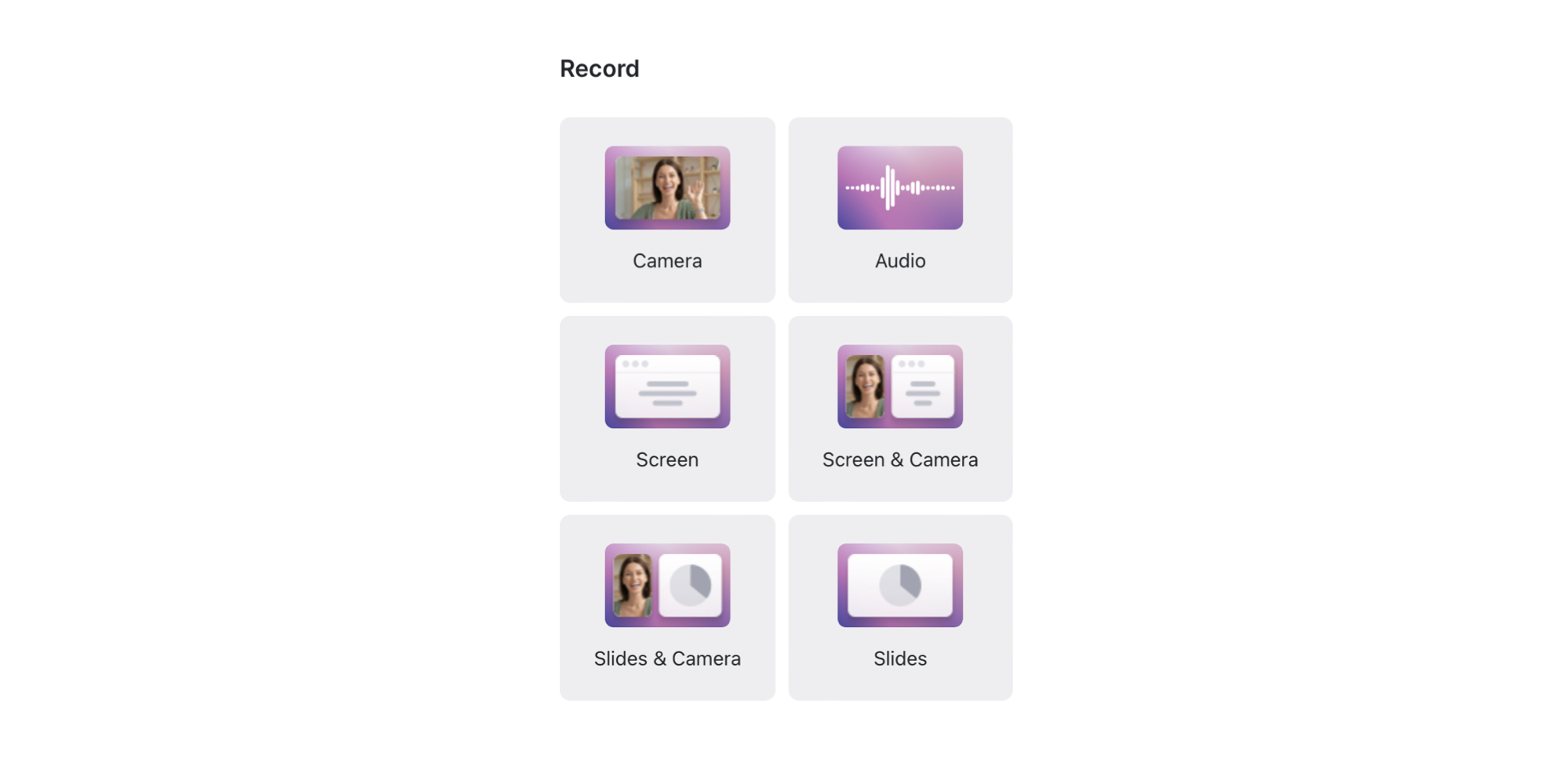Start a Screen & Camera recording
Viewport: 1568px width, 784px height.
tap(900, 408)
